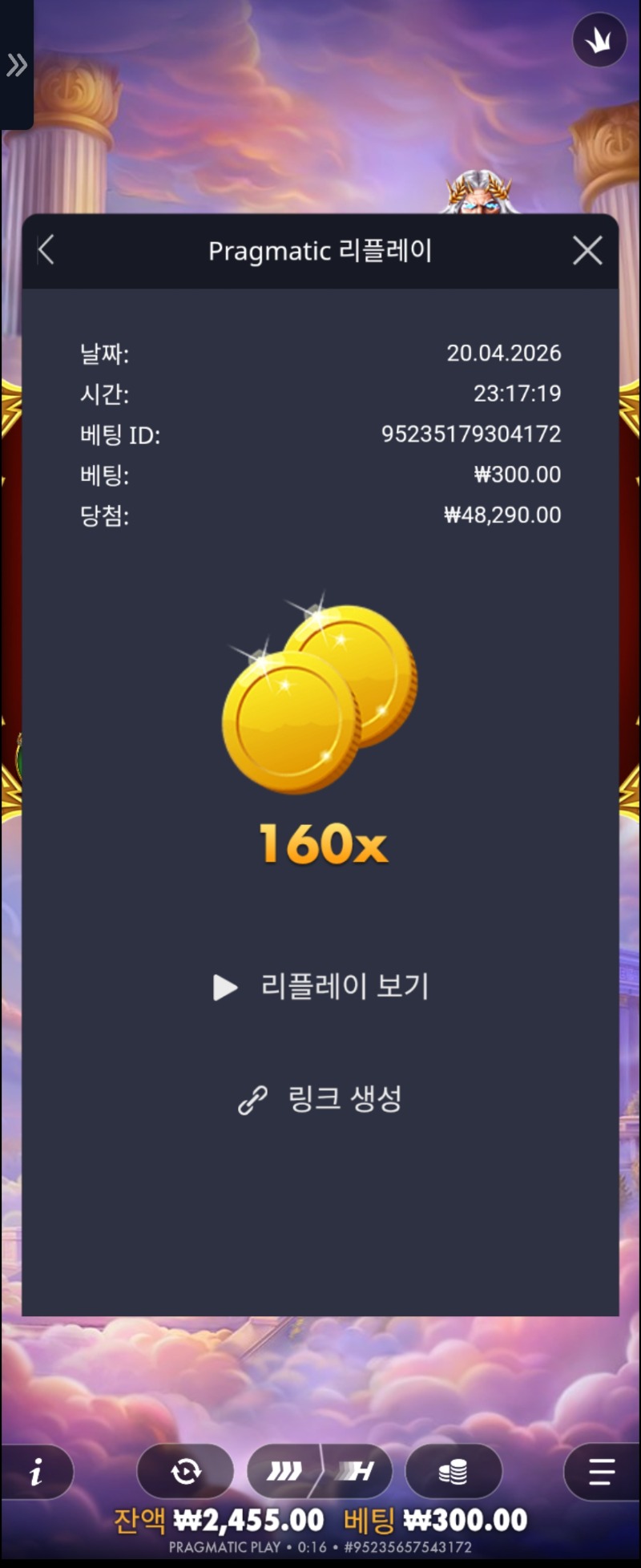Open the hamburger menu
This screenshot has width=641, height=1568.
pyautogui.click(x=601, y=1472)
